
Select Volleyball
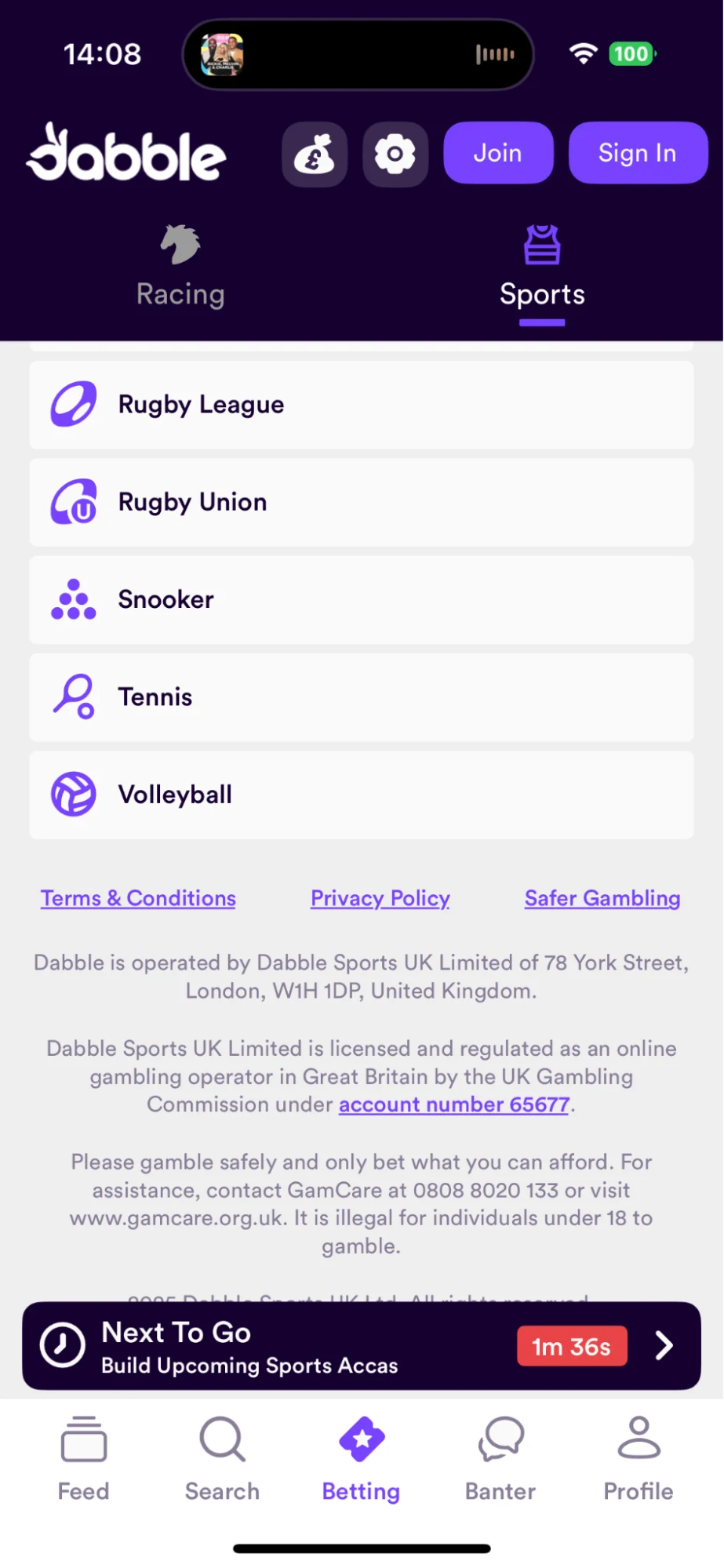361,795
